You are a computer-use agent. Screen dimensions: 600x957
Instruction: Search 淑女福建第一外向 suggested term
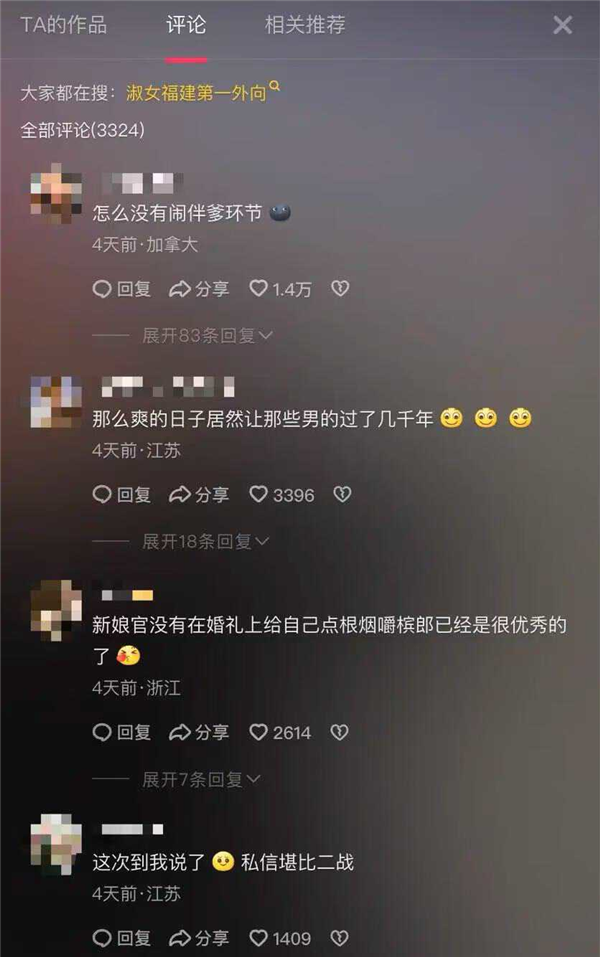(197, 92)
